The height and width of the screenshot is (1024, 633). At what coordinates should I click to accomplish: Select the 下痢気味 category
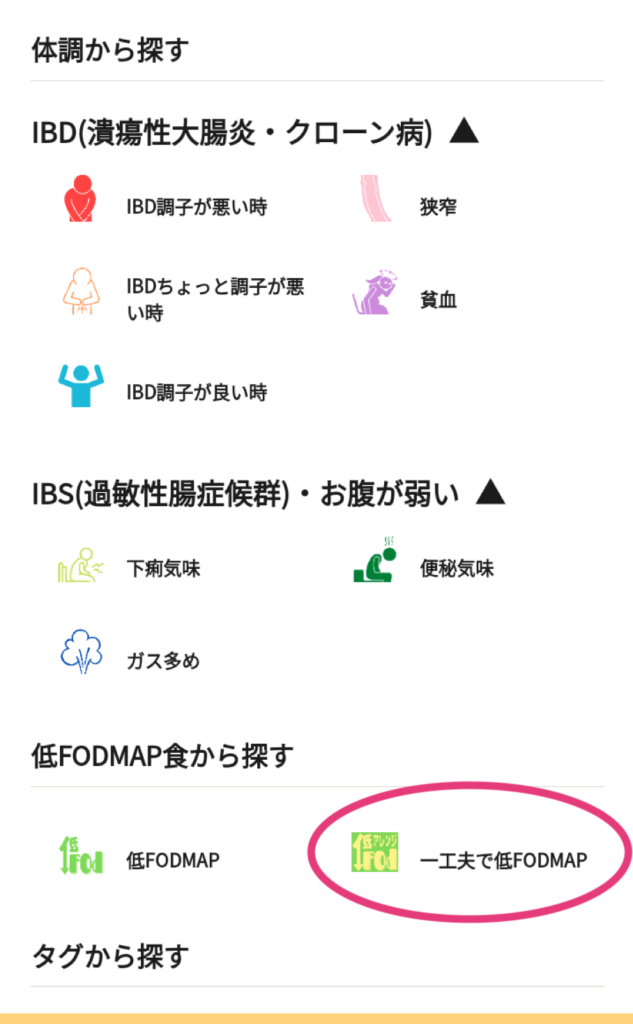pyautogui.click(x=164, y=569)
